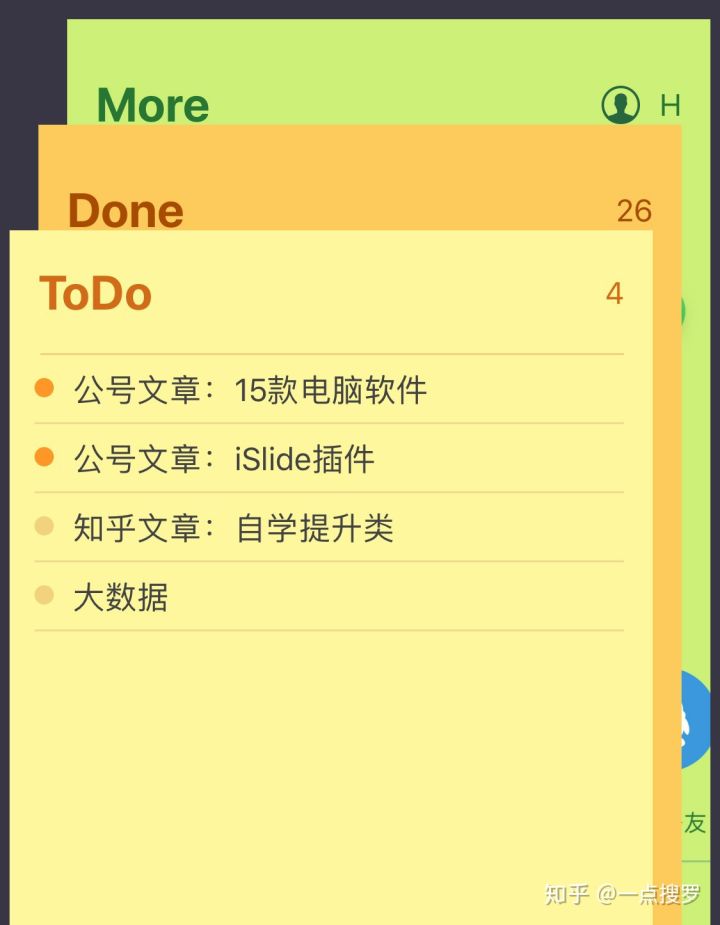Viewport: 720px width, 925px height.
Task: Switch to the More list
Action: (152, 105)
